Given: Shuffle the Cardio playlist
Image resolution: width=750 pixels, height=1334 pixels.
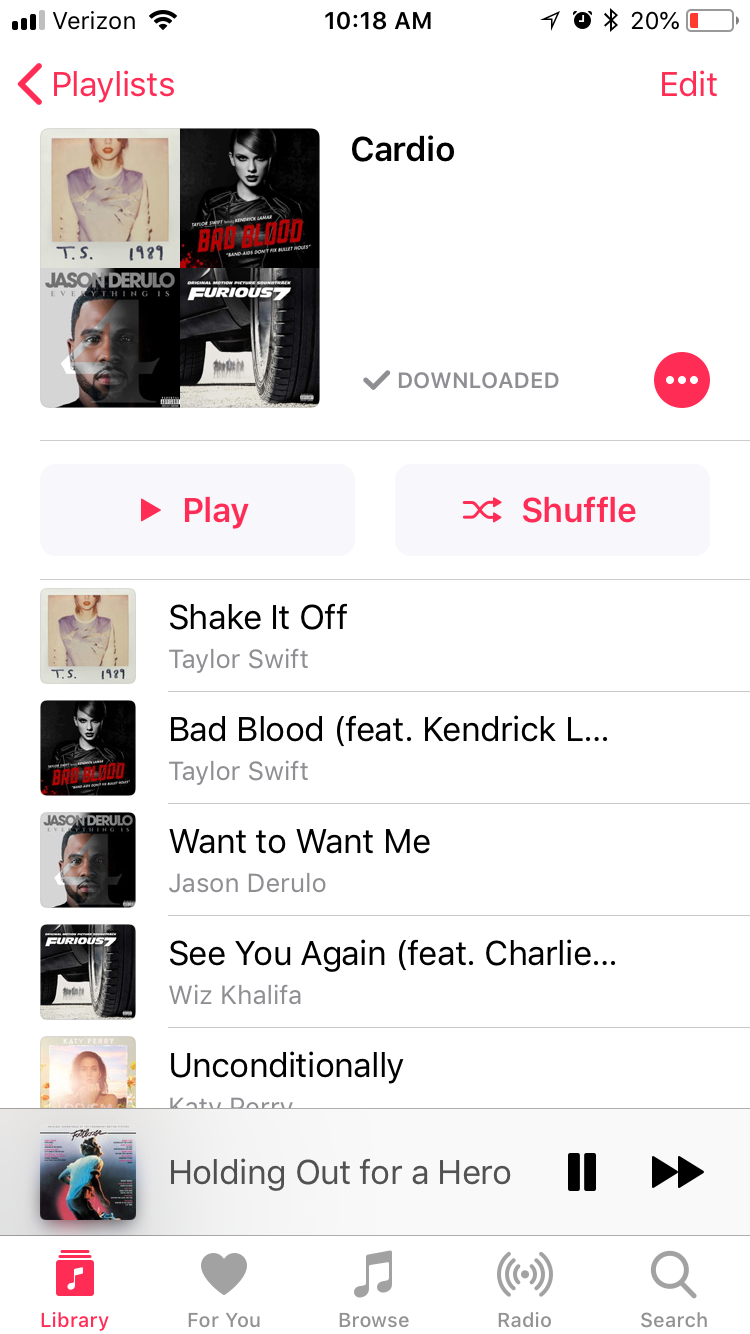Looking at the screenshot, I should tap(552, 510).
